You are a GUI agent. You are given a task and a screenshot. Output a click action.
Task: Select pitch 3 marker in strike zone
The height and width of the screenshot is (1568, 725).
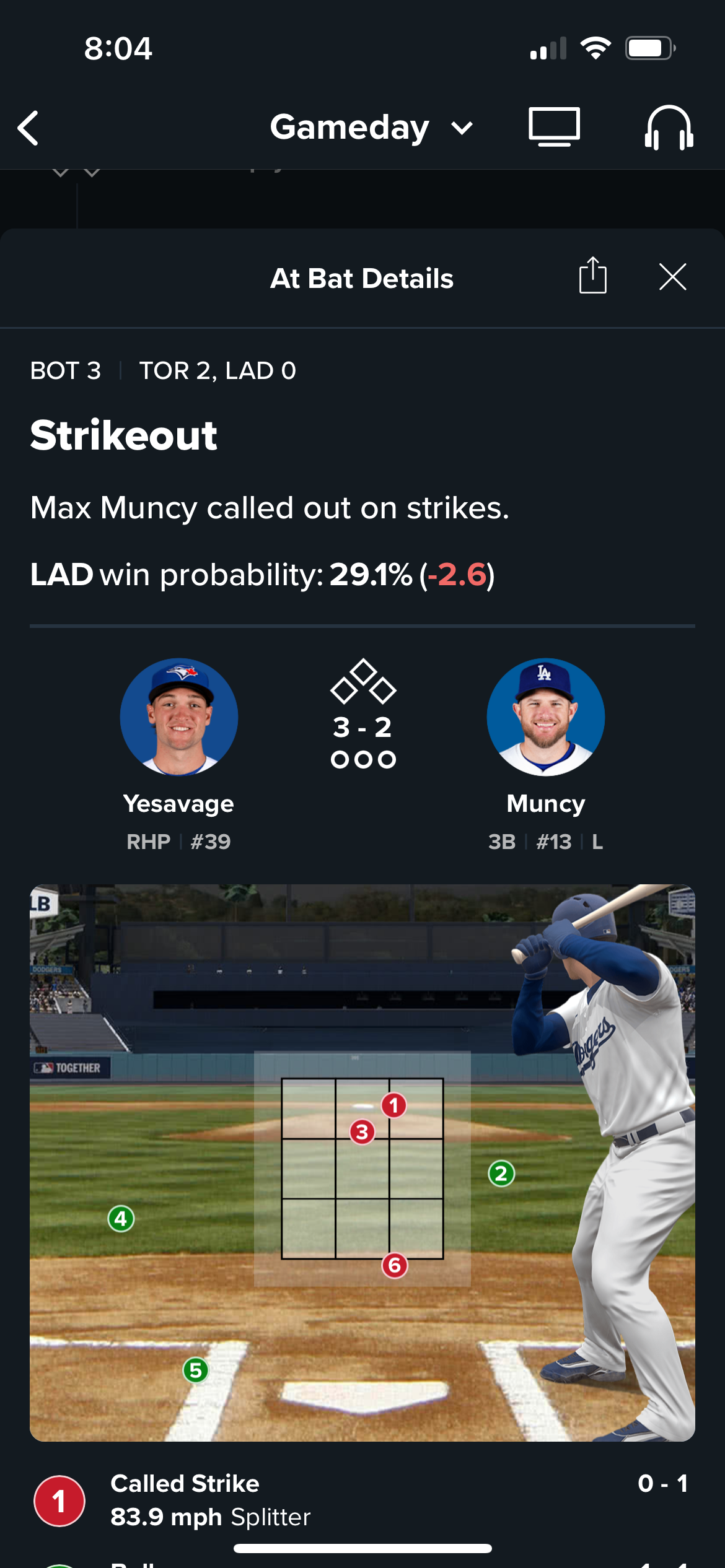coord(362,1132)
